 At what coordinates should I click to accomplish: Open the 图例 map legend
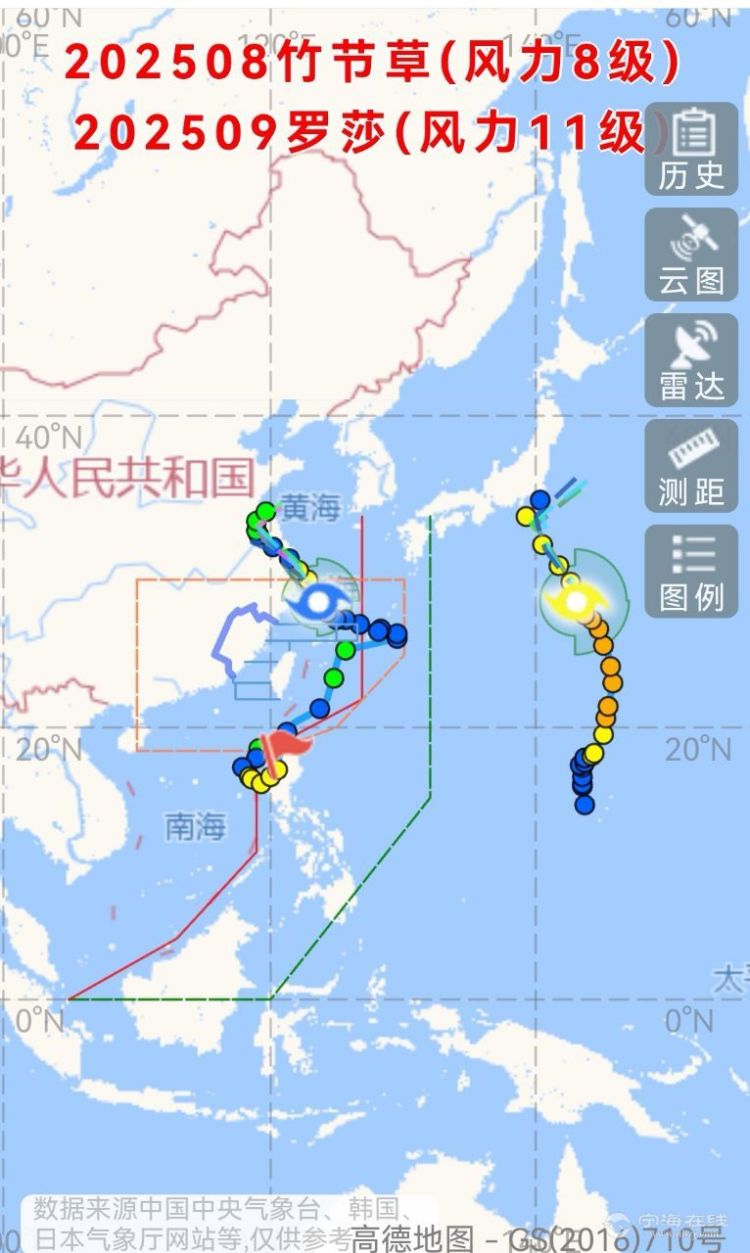(x=692, y=572)
